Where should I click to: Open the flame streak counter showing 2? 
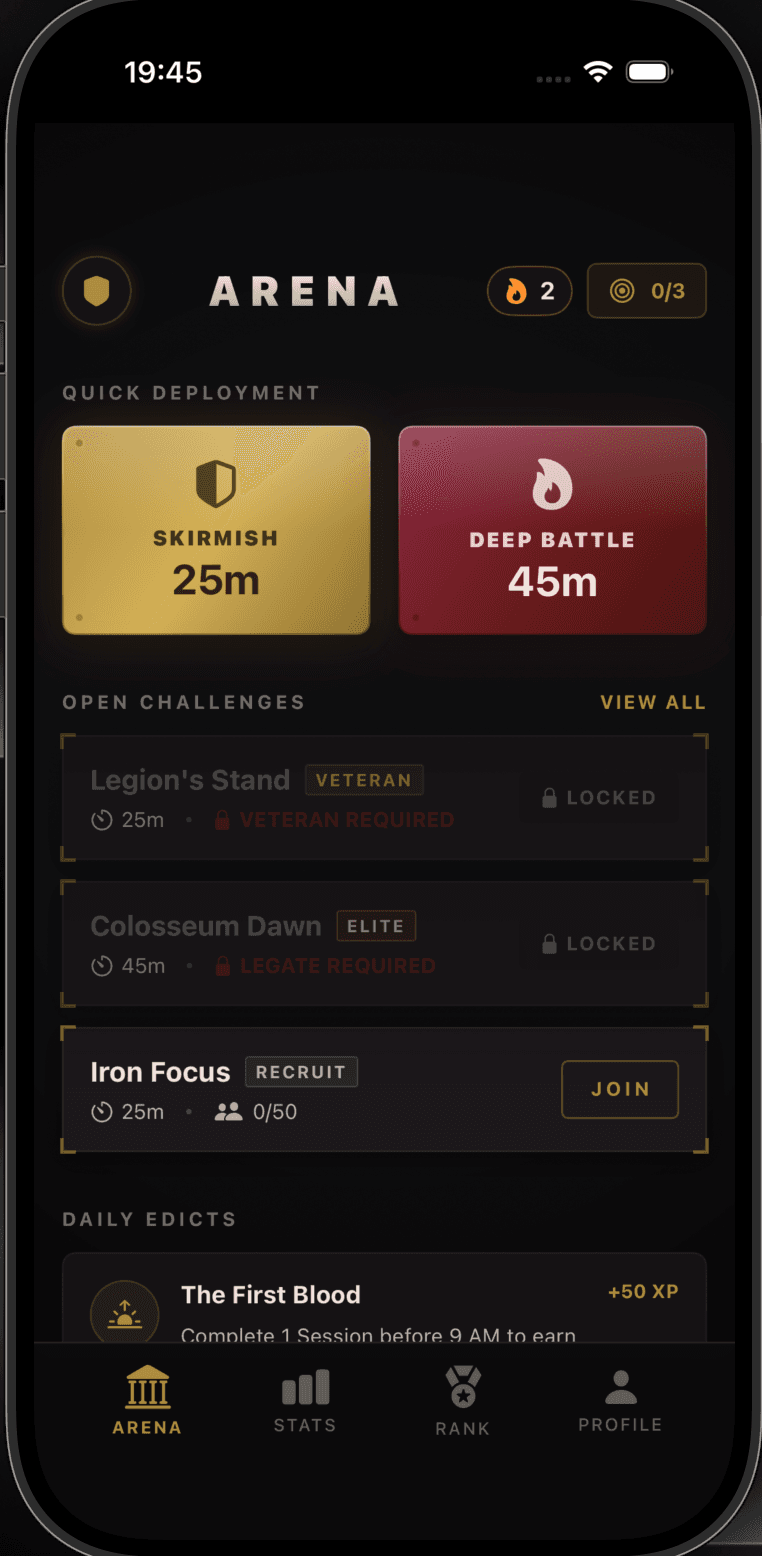pos(529,290)
